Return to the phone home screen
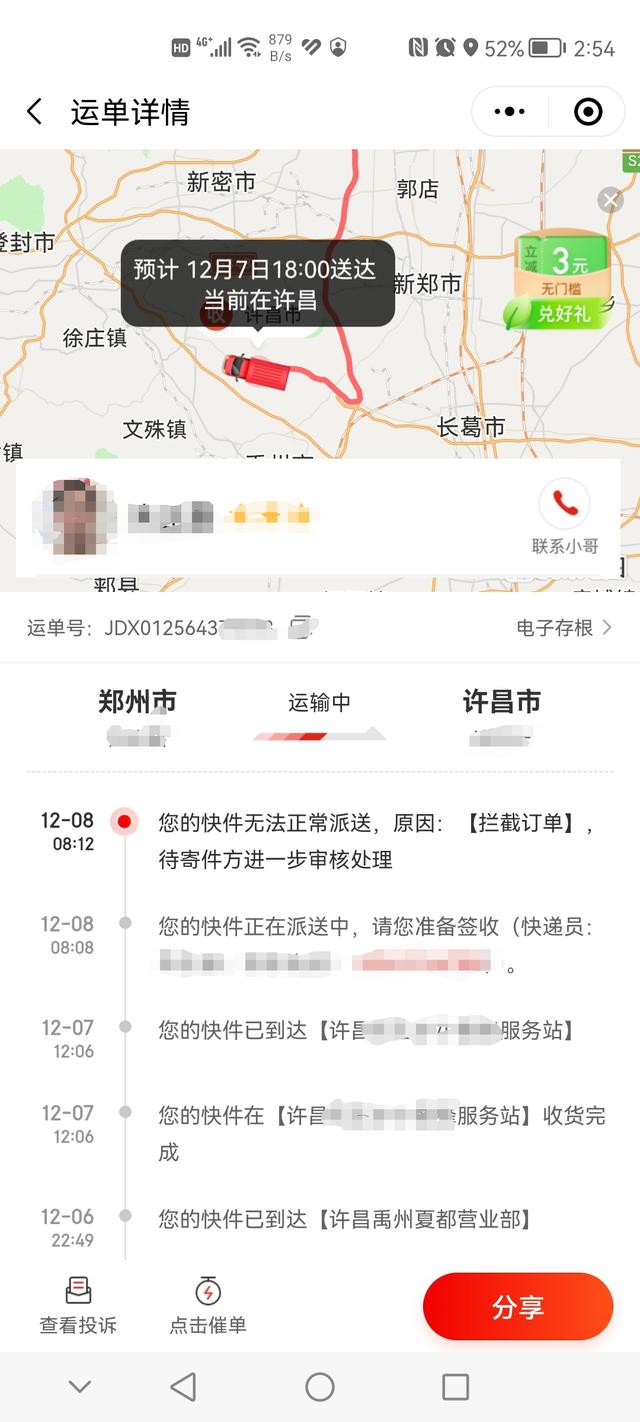 320,1386
